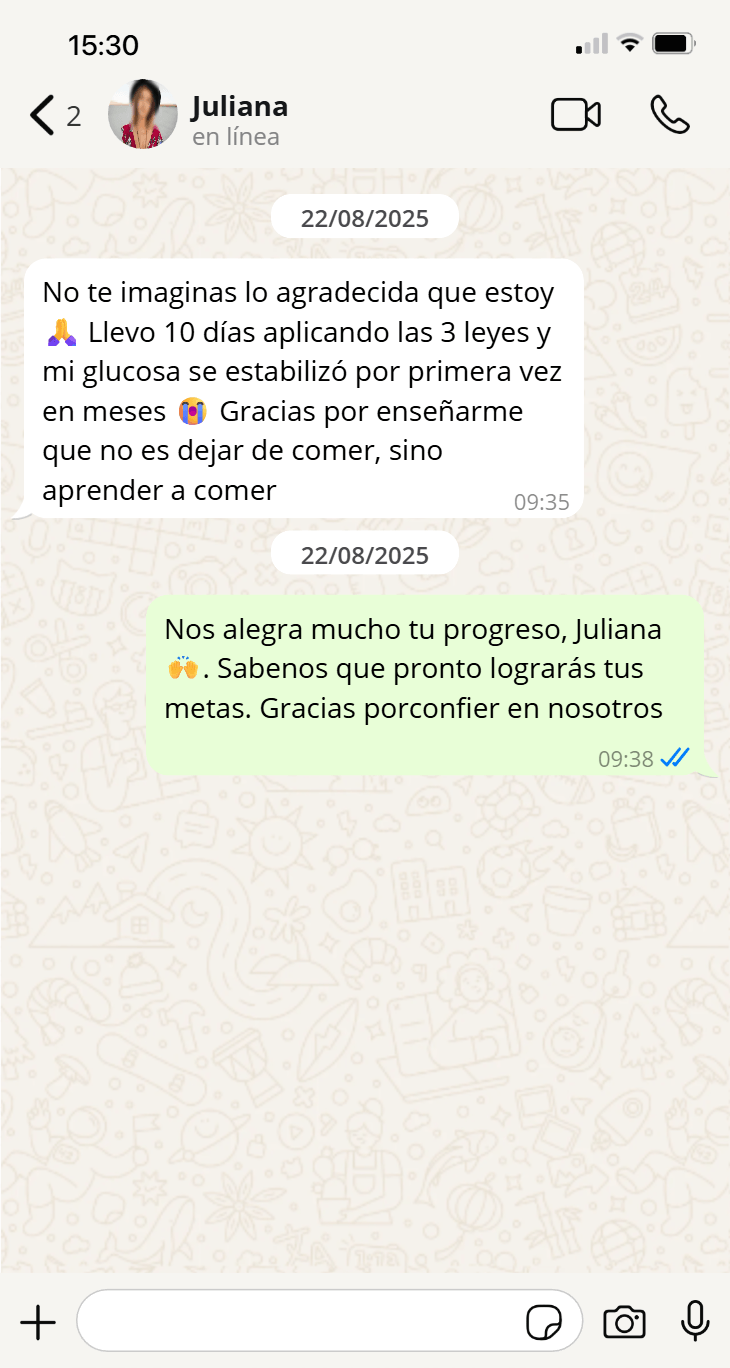Tap the microphone voice-message button

pos(695,1321)
